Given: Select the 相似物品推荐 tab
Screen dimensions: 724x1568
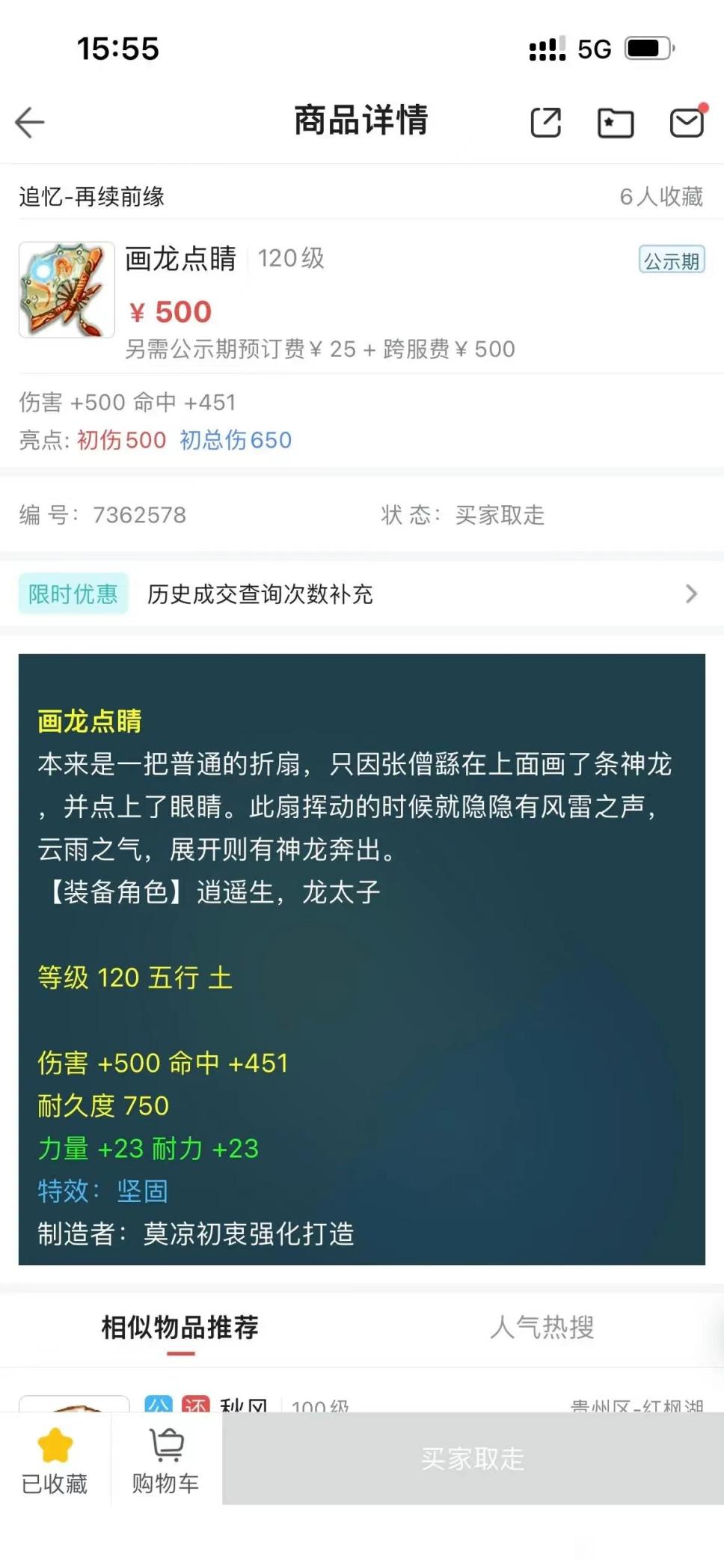Looking at the screenshot, I should (180, 1327).
